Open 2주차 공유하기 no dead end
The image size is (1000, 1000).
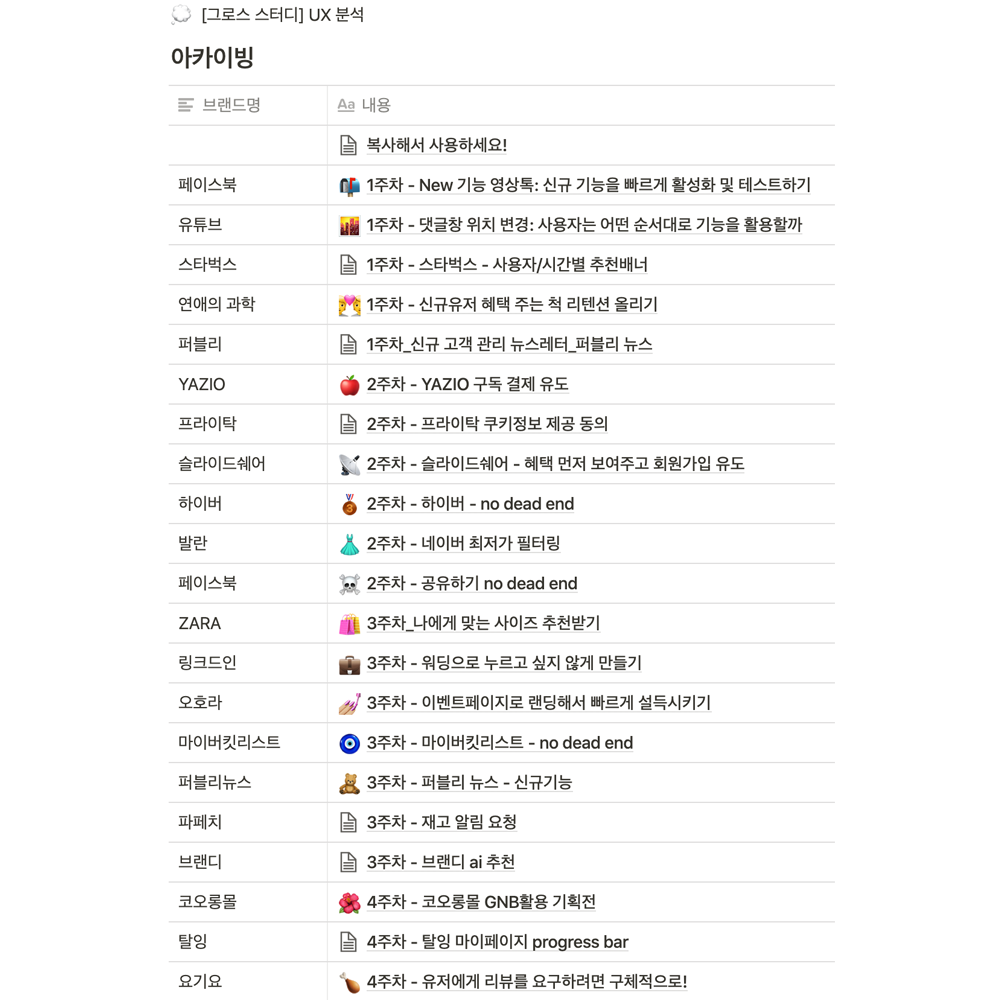pyautogui.click(x=472, y=584)
